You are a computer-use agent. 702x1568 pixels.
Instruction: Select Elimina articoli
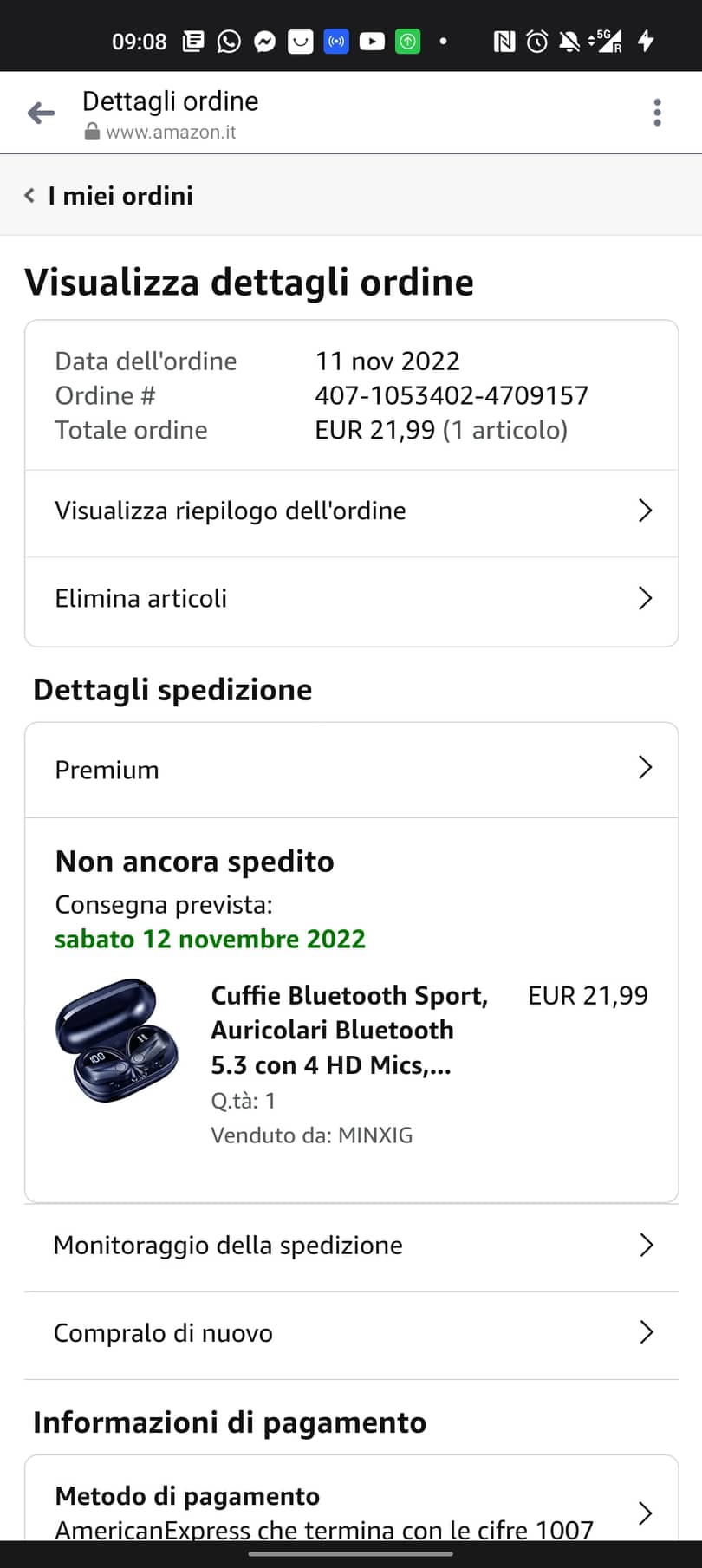click(x=351, y=599)
